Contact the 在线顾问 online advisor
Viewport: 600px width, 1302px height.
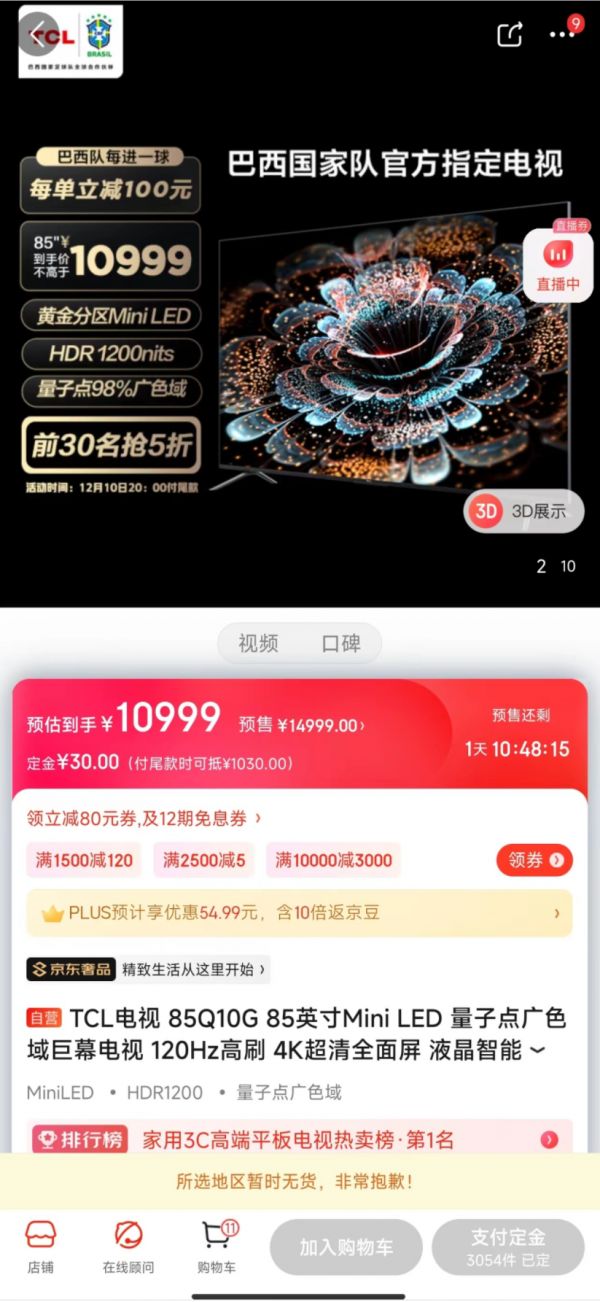128,1246
